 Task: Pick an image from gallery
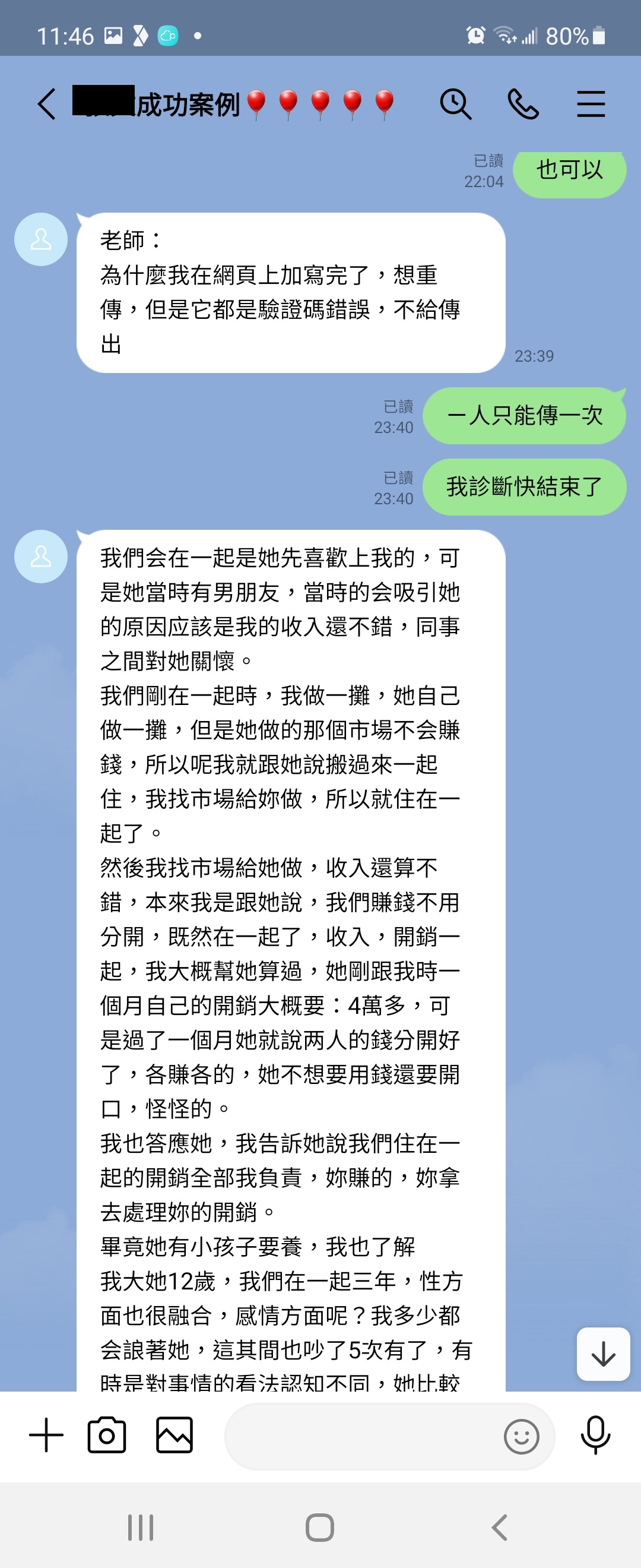(x=174, y=1436)
